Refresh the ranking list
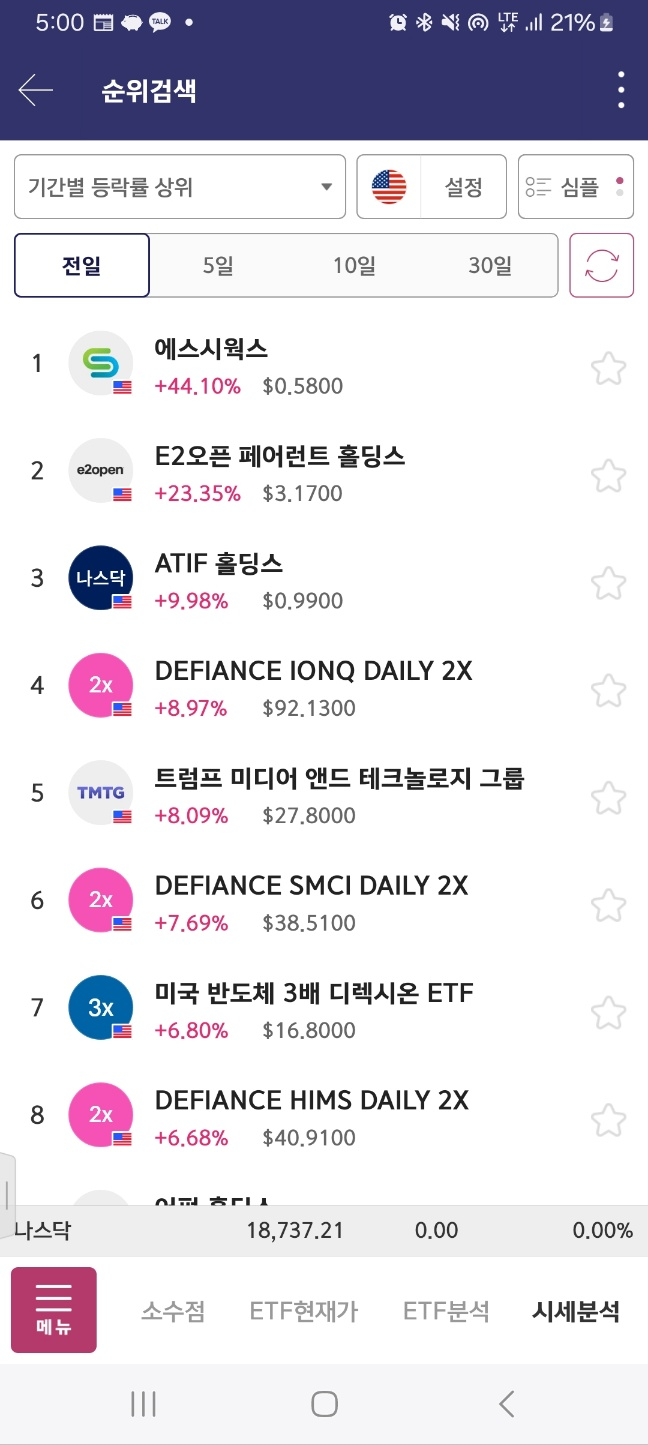 point(602,266)
